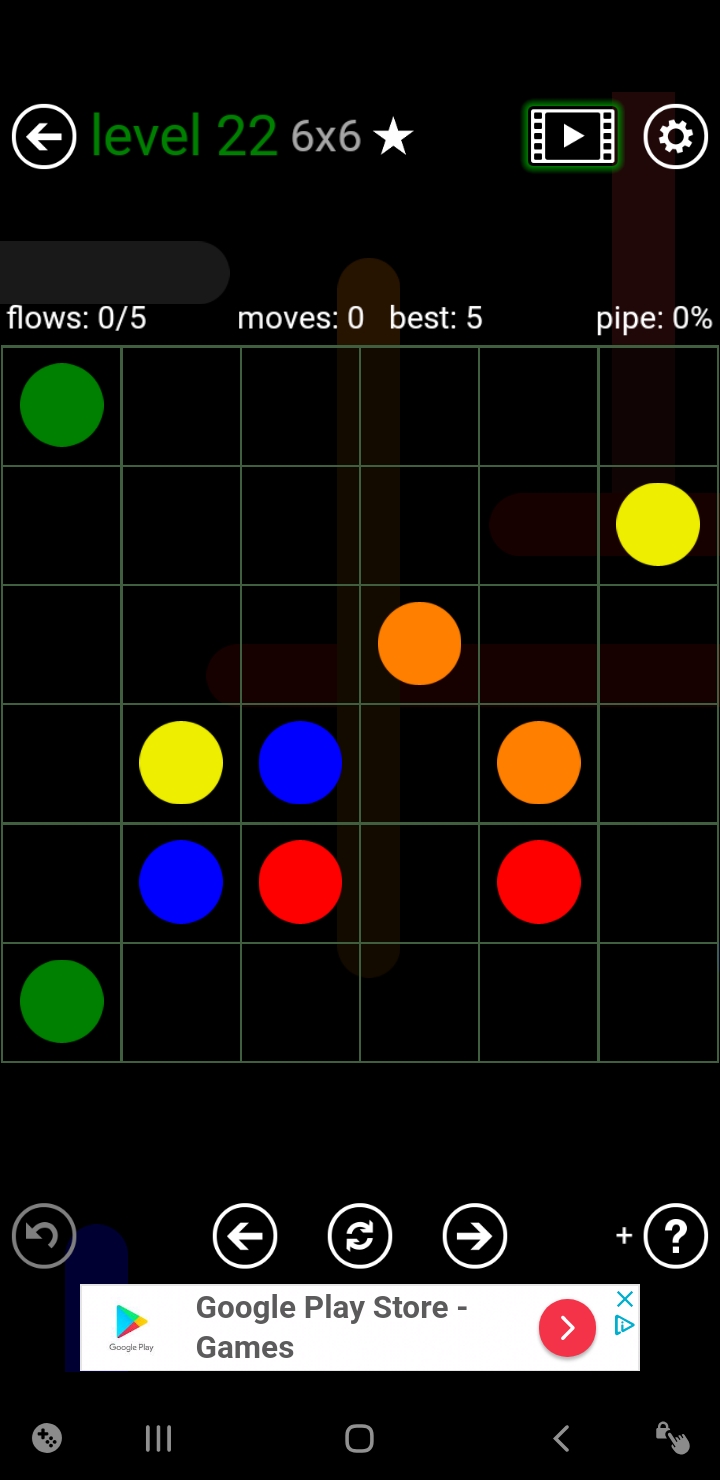Open recent apps from navigation bar
The image size is (720, 1480).
point(158,1438)
